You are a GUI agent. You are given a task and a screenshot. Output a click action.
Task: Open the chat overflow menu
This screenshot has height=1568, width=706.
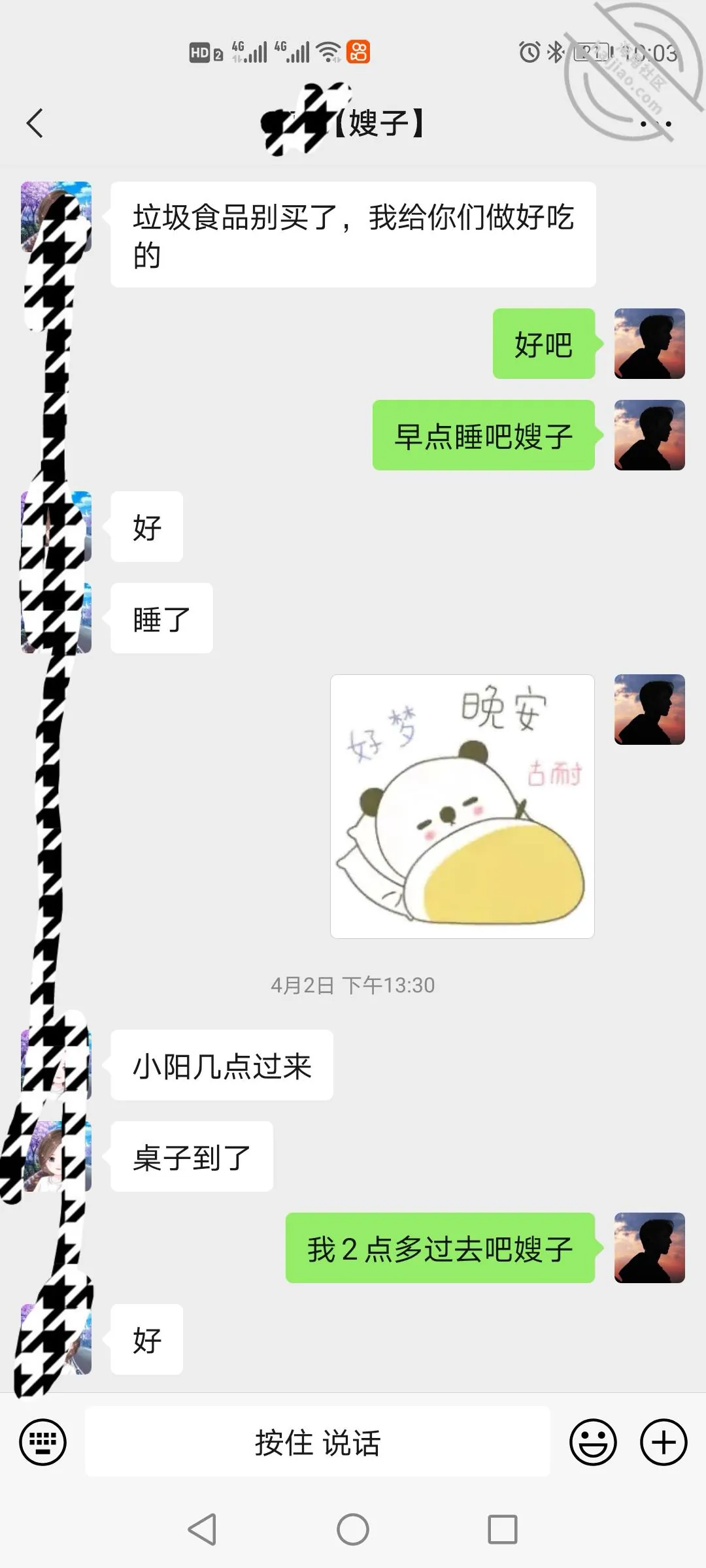pos(655,123)
